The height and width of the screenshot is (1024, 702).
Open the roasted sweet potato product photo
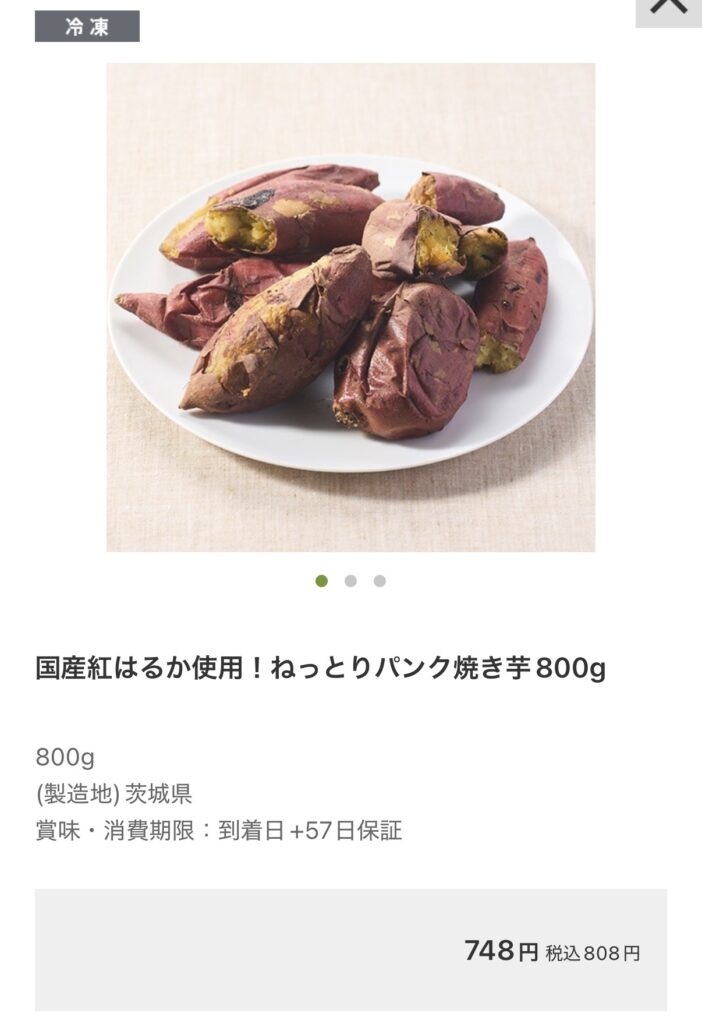[351, 307]
